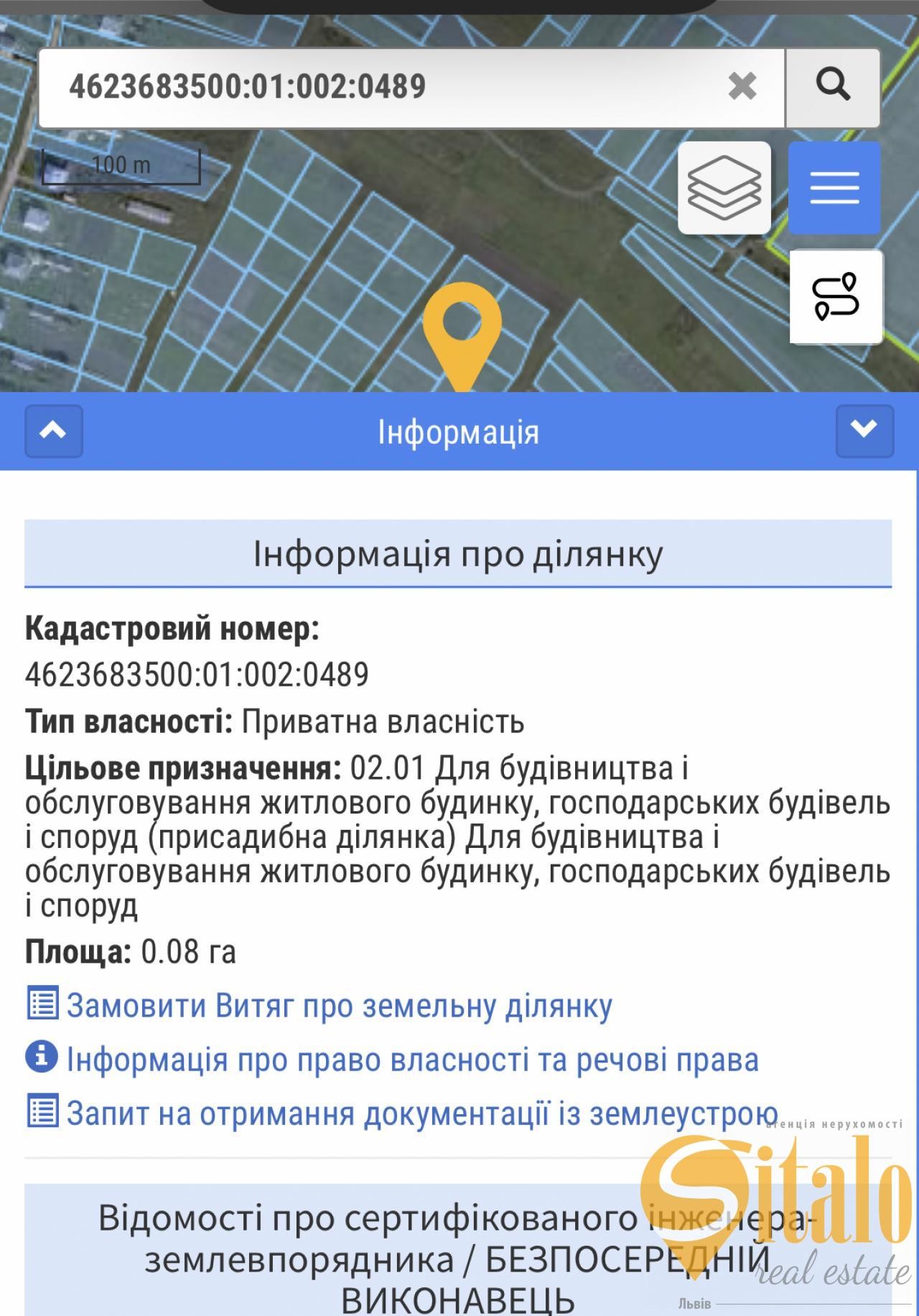
Task: Expand the information panel upward
Action: 54,431
